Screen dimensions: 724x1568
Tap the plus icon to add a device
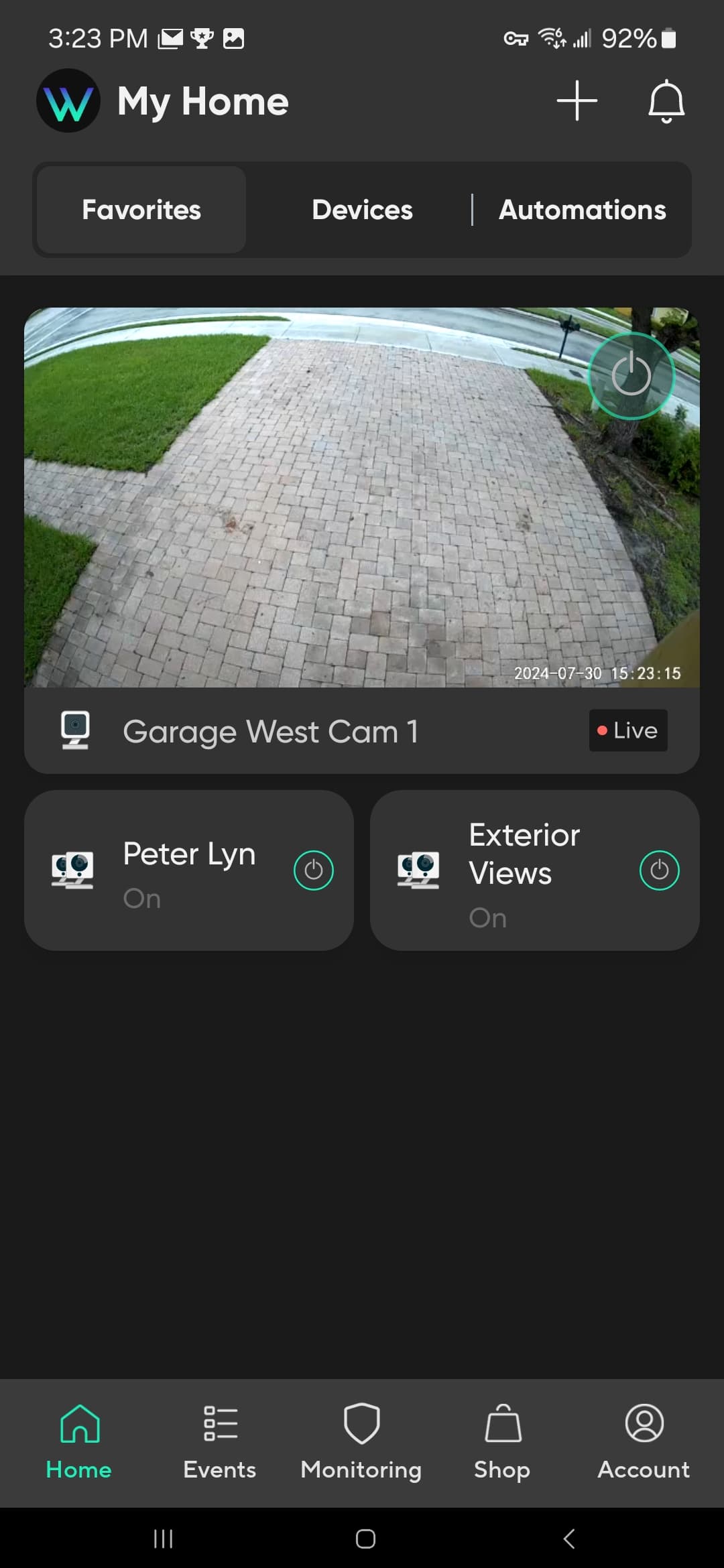[x=577, y=101]
